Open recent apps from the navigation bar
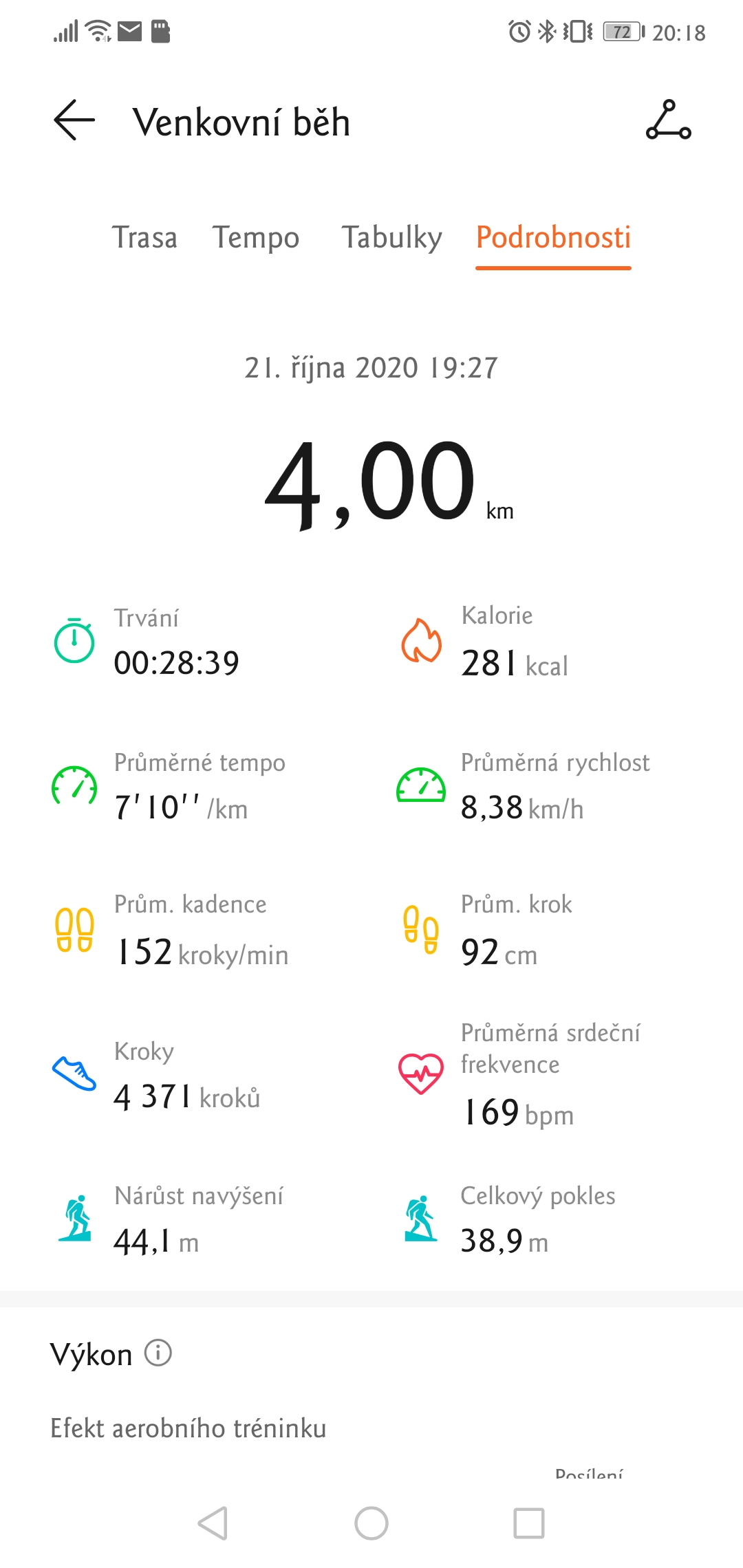The width and height of the screenshot is (743, 1568). pos(529,1523)
